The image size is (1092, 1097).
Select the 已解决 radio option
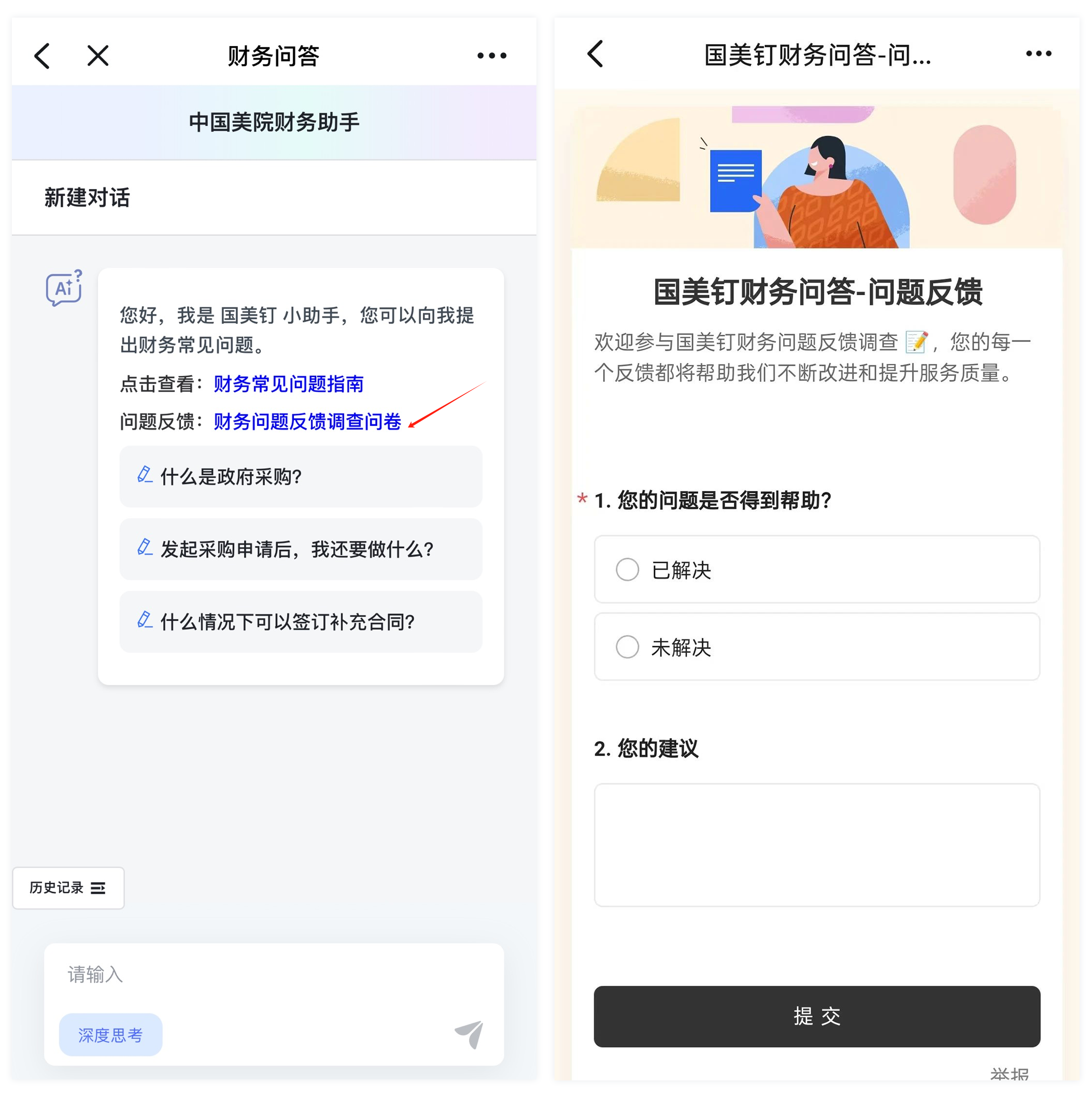[628, 569]
